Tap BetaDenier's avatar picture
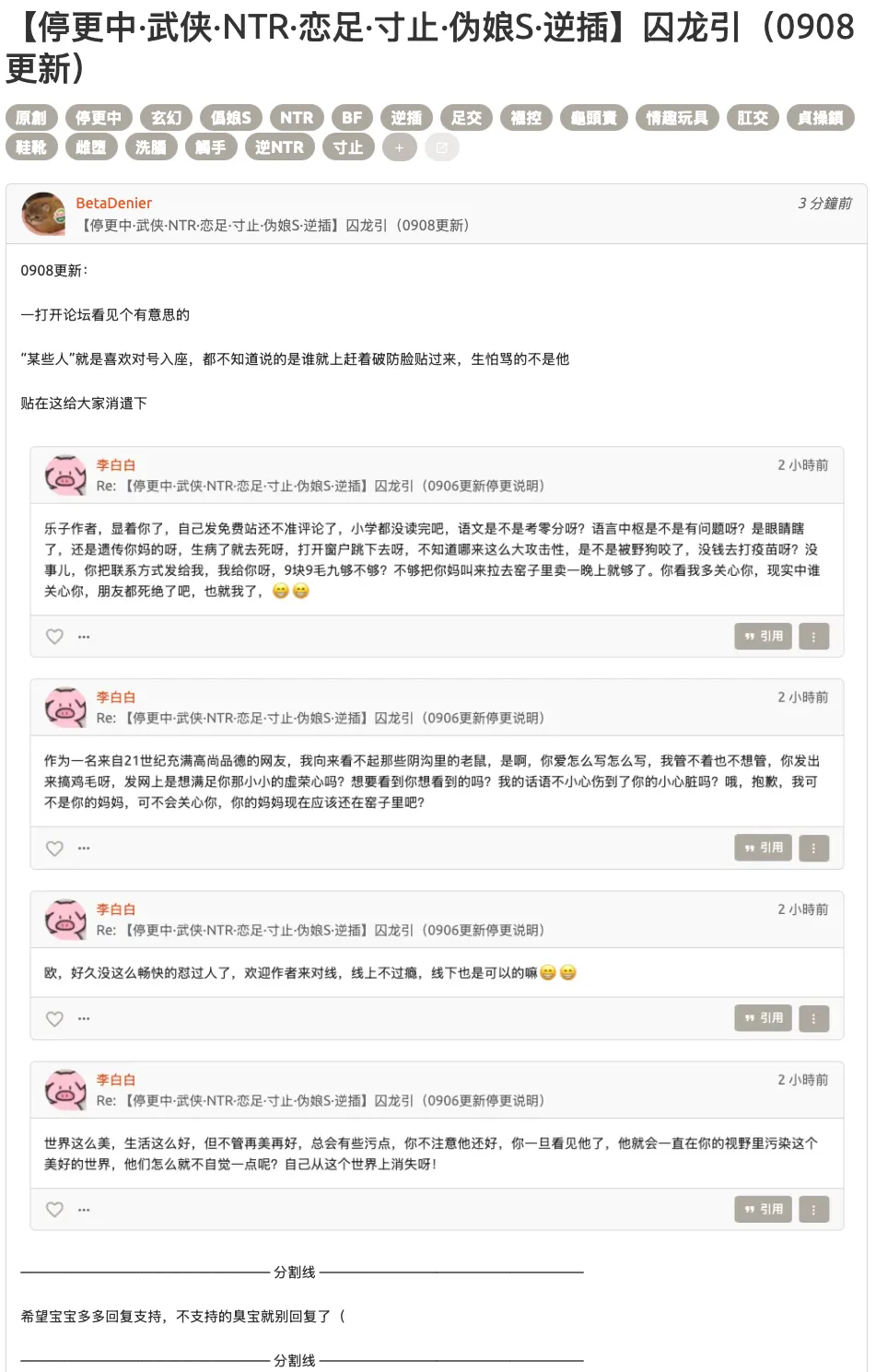Image resolution: width=876 pixels, height=1372 pixels. coord(43,214)
